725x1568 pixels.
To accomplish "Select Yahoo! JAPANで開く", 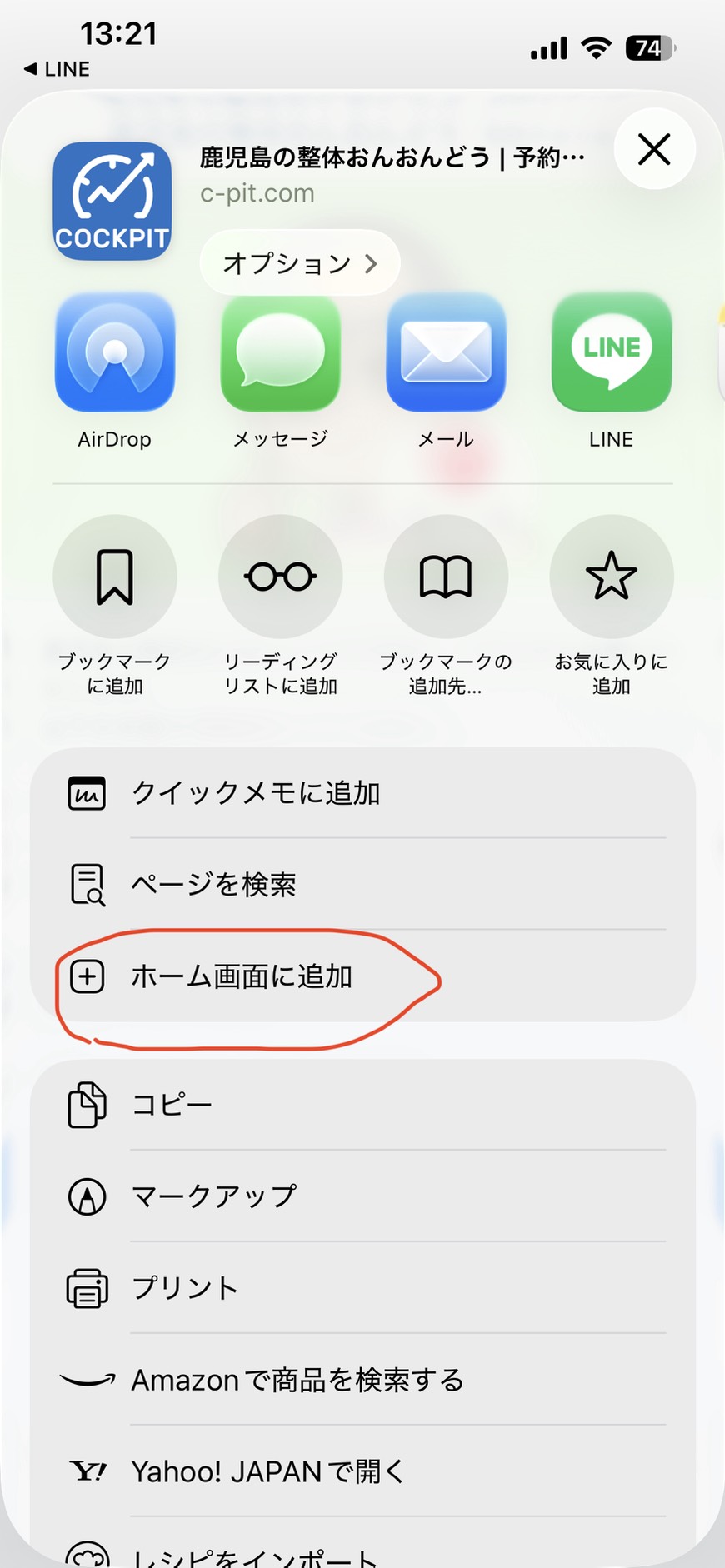I will pyautogui.click(x=362, y=1471).
